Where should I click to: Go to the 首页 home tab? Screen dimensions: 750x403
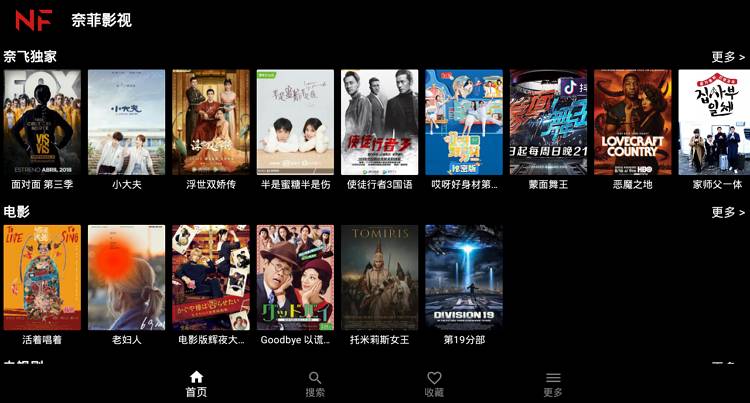coord(196,384)
